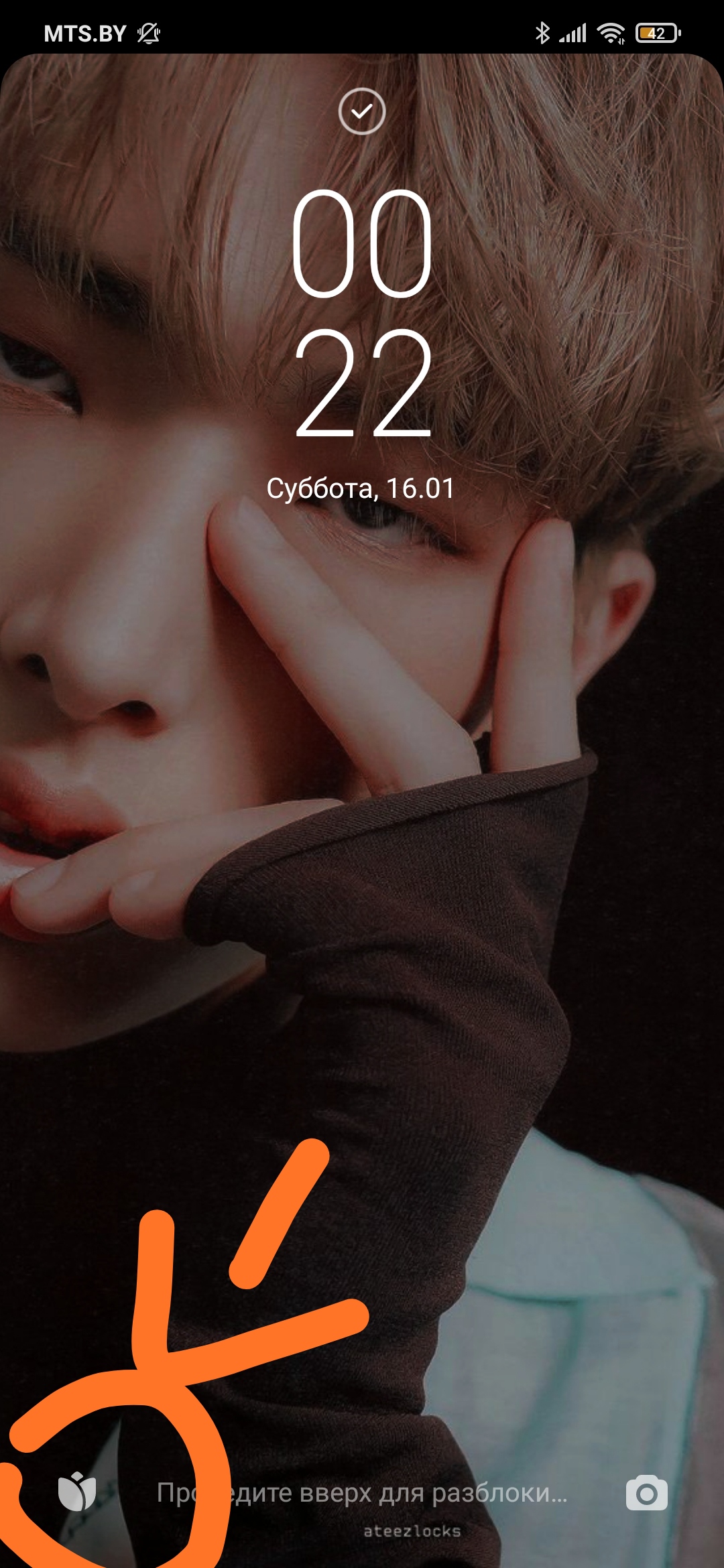Open the camera shortcut on lock screen

[x=646, y=1492]
